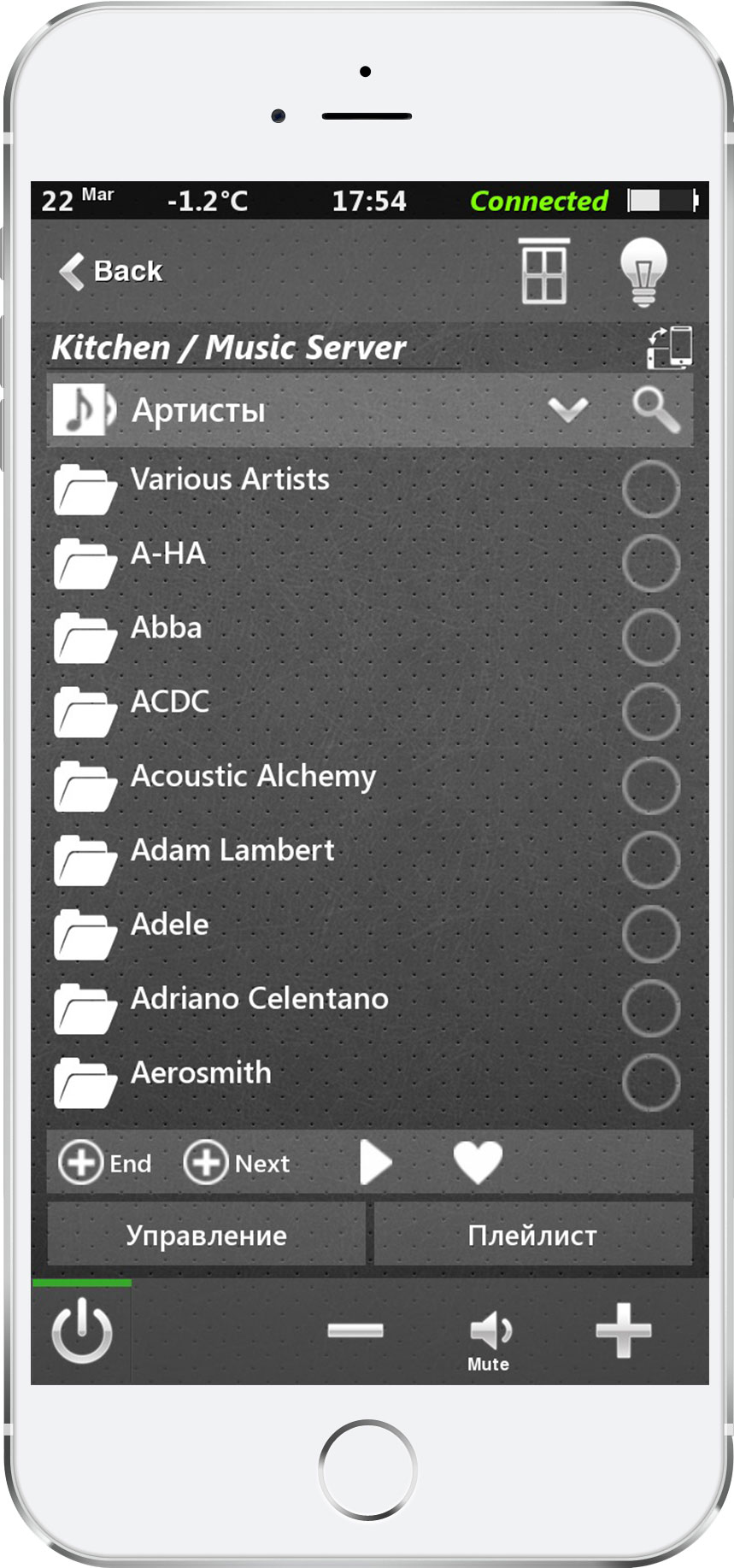Open the device transfer icon
Viewport: 734px width, 1568px height.
pyautogui.click(x=669, y=348)
